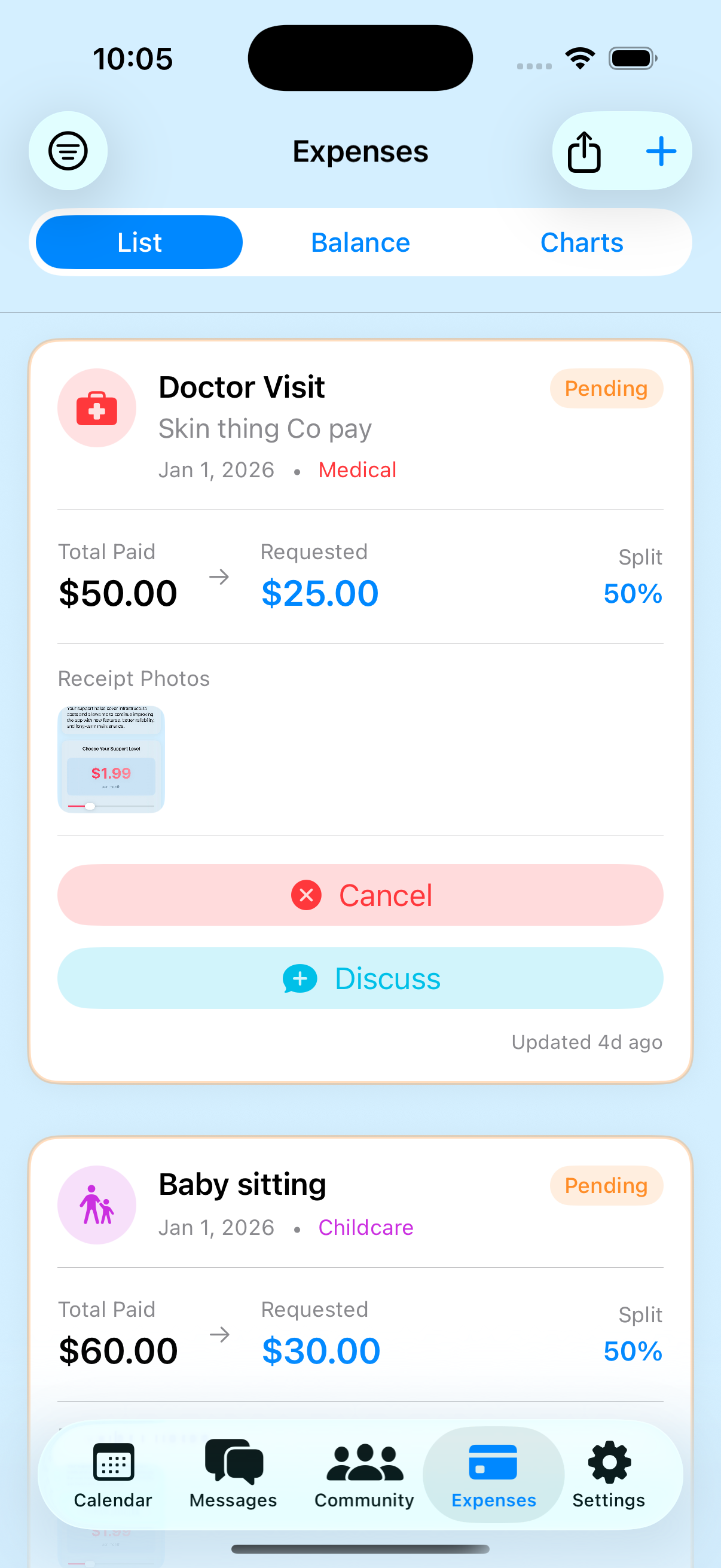Discuss the Doctor Visit expense
The width and height of the screenshot is (721, 1568).
click(x=360, y=978)
